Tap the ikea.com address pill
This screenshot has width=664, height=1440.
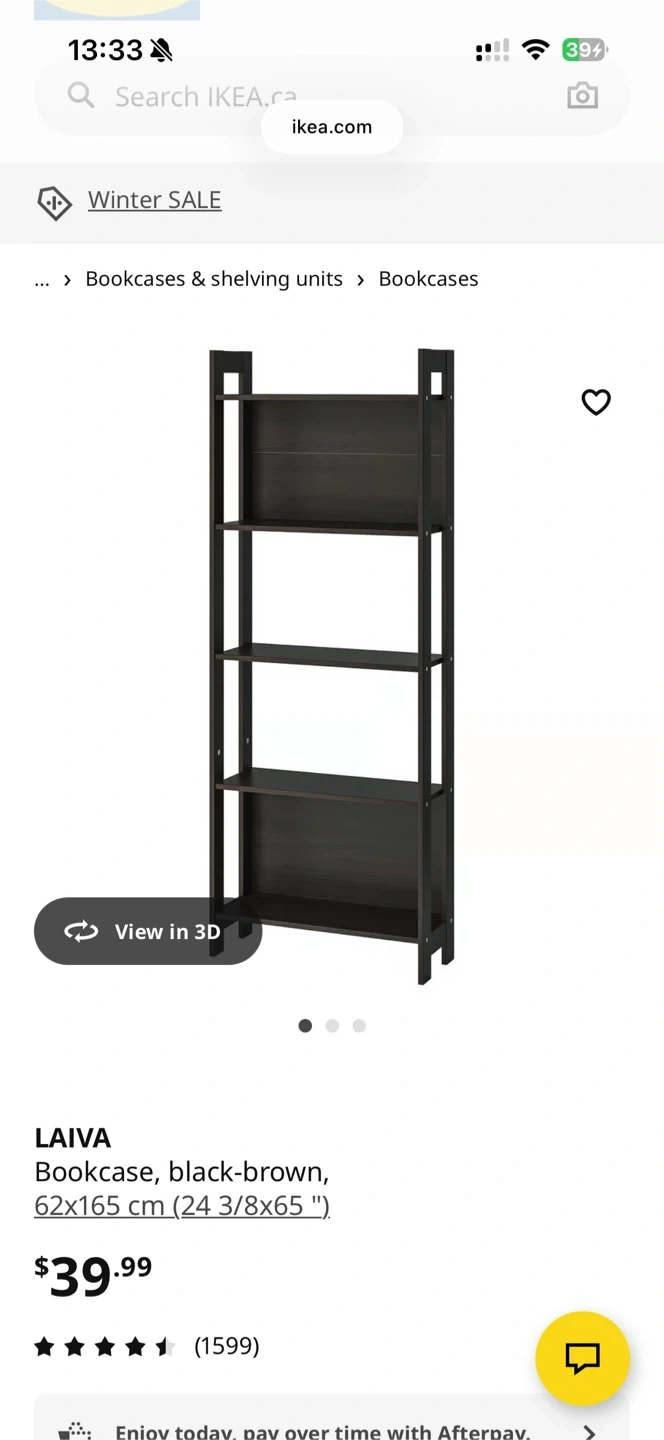pos(332,127)
